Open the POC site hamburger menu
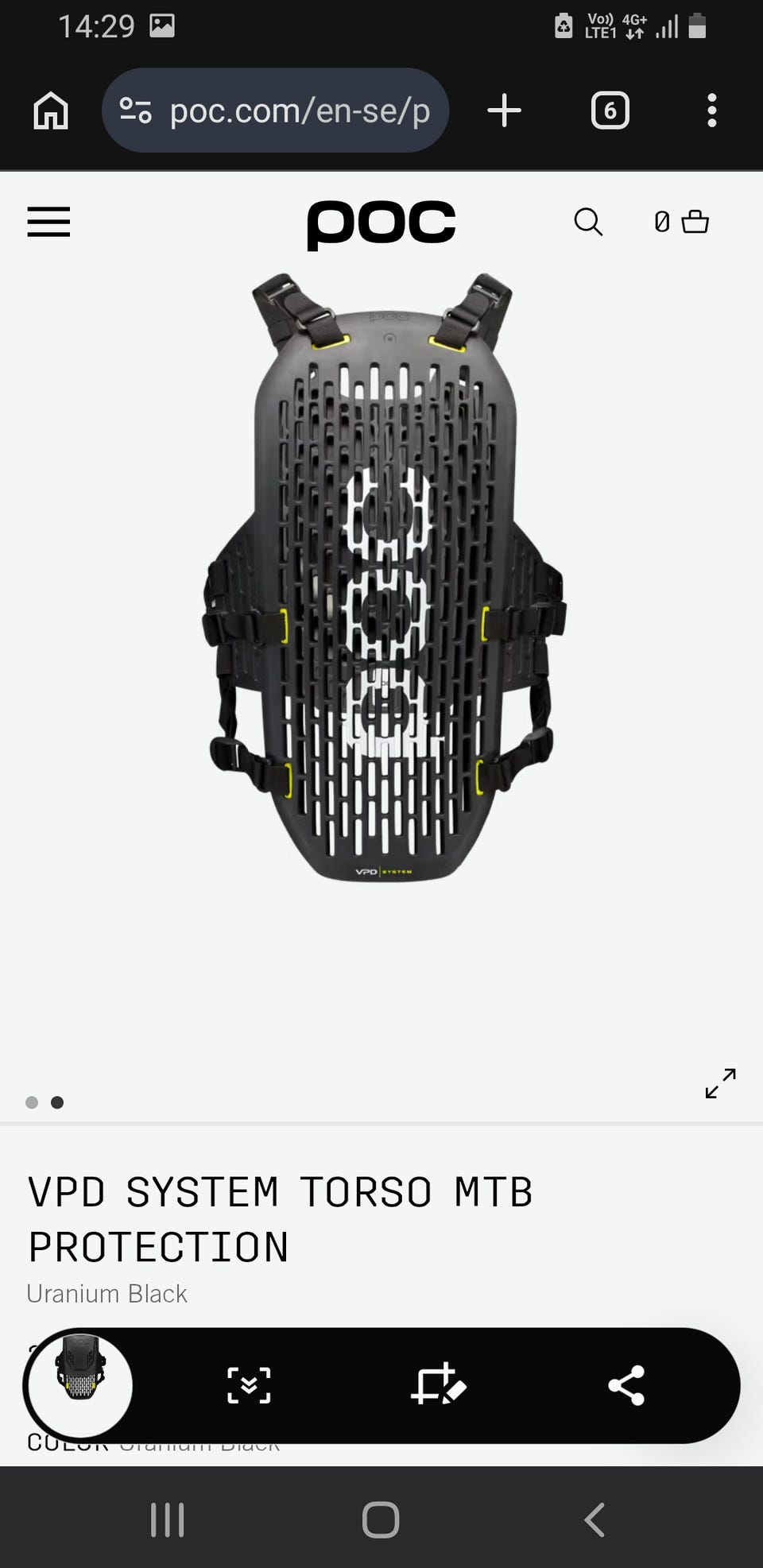The height and width of the screenshot is (1568, 763). coord(48,222)
